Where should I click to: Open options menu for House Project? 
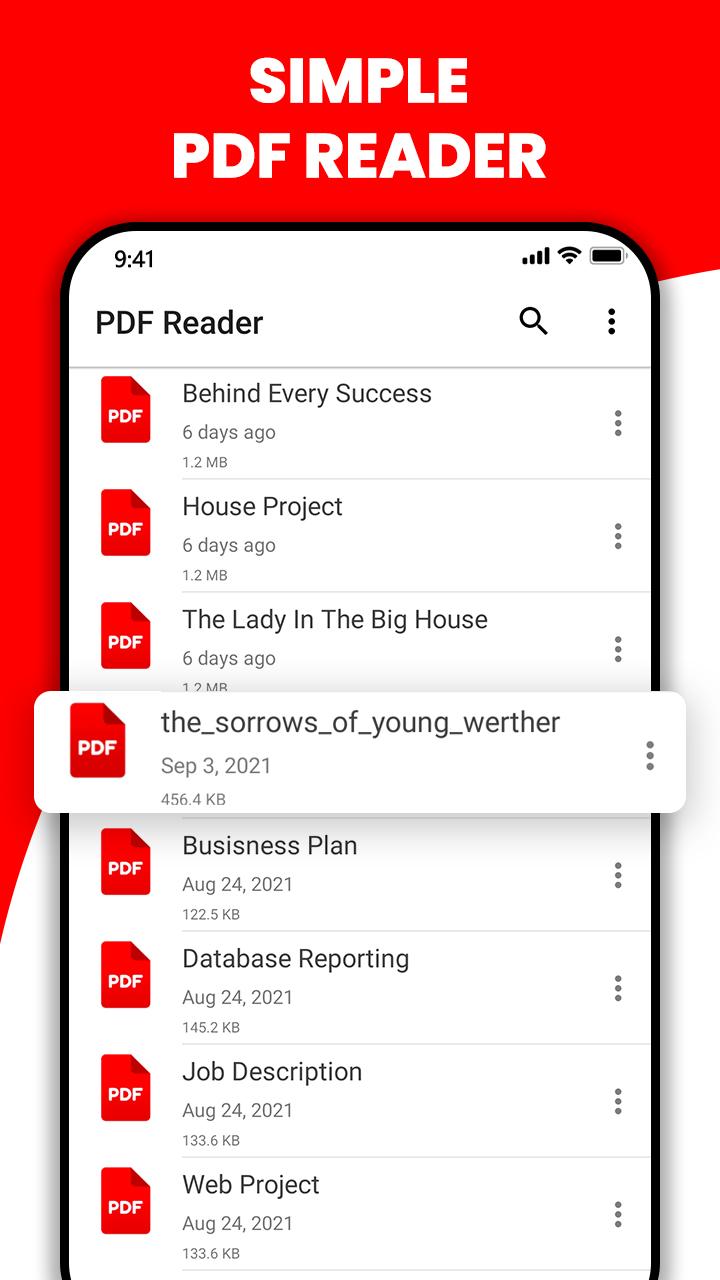[618, 537]
